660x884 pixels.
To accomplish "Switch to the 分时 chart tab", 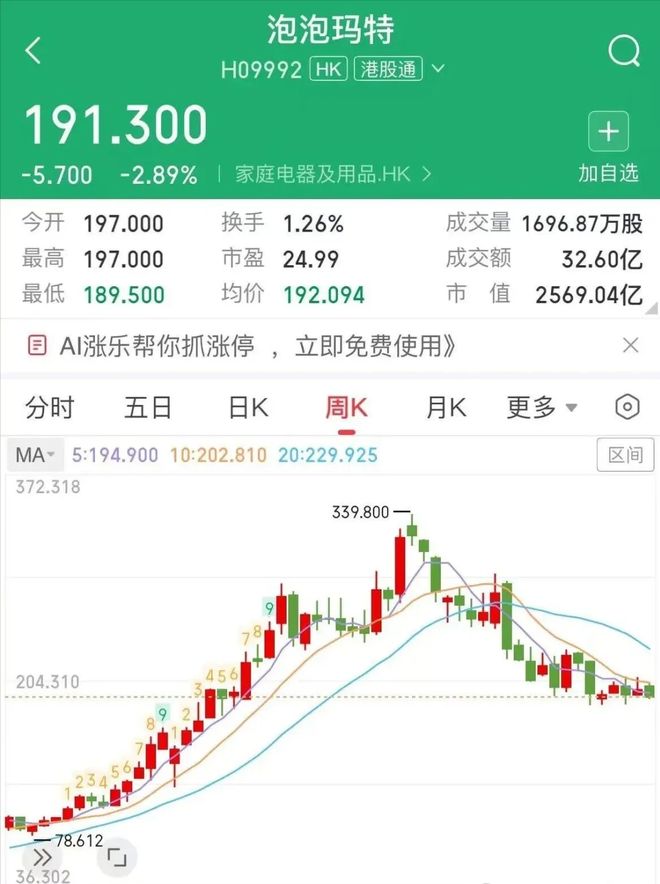I will point(50,407).
